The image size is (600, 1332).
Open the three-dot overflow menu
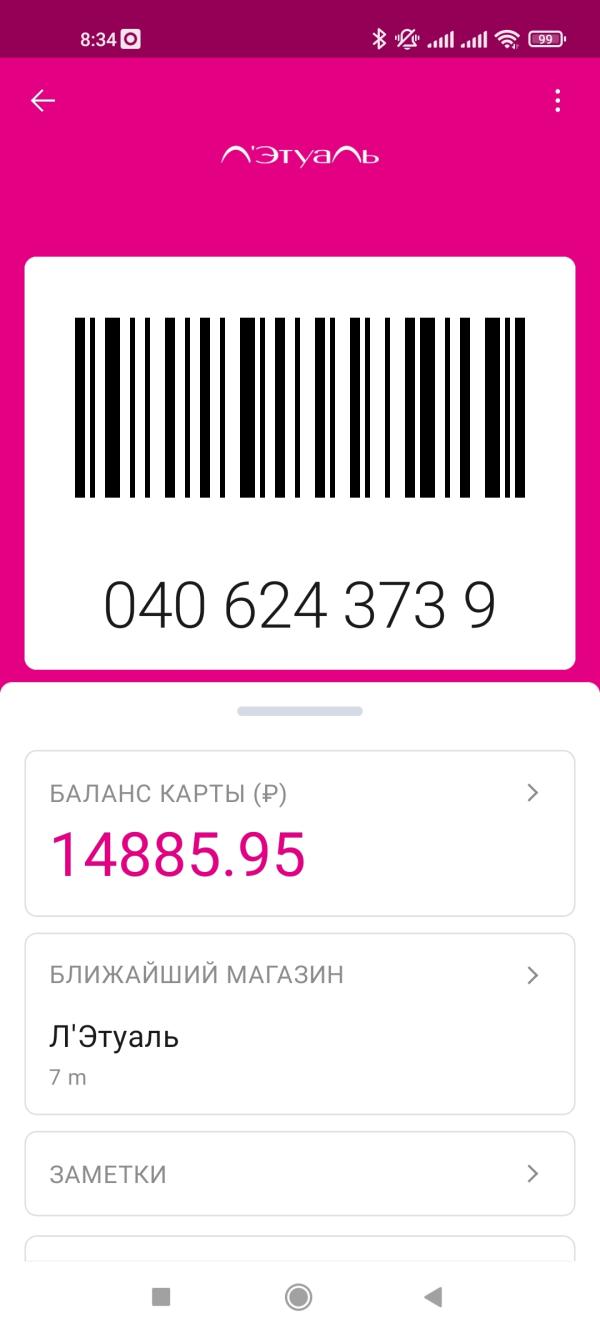click(557, 100)
